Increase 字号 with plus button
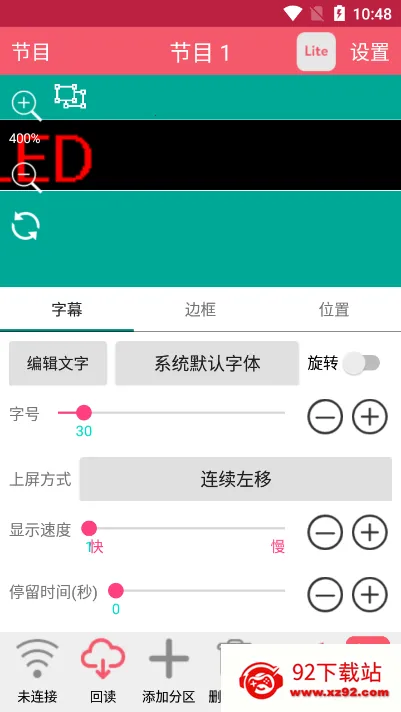Image resolution: width=401 pixels, height=712 pixels. point(370,416)
